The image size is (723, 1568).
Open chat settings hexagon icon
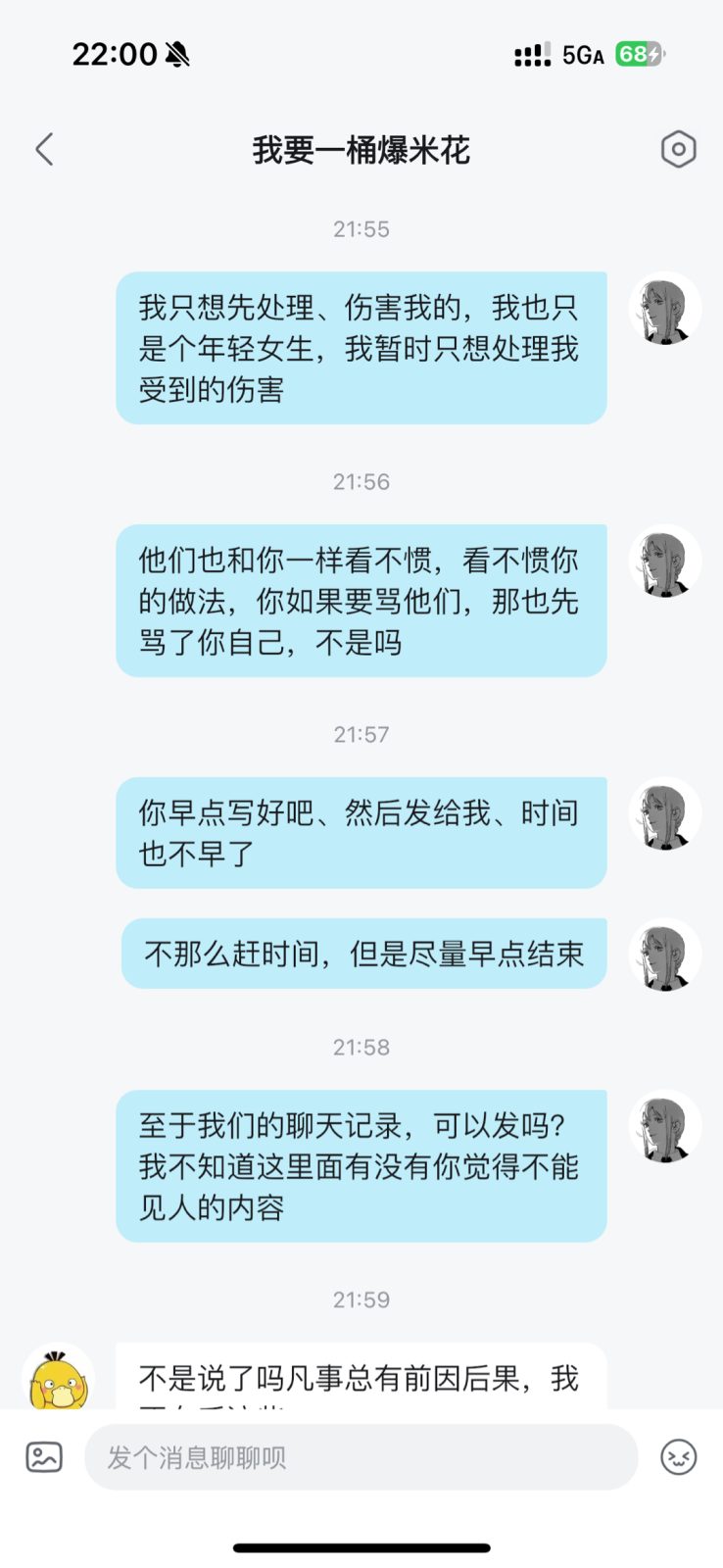678,149
